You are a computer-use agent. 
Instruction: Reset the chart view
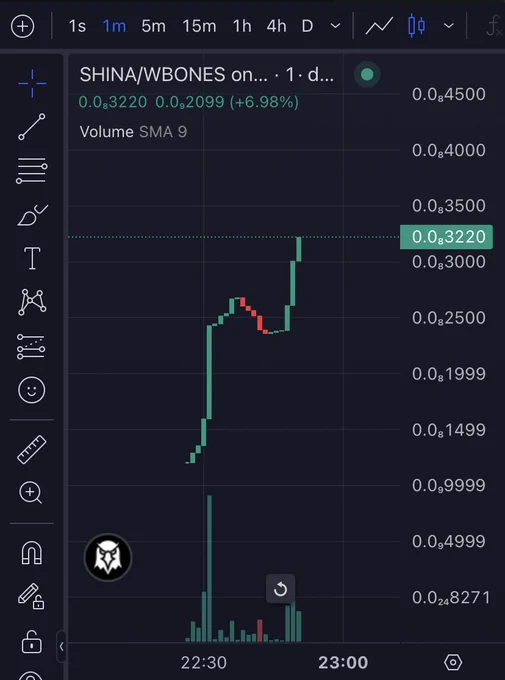coord(280,589)
